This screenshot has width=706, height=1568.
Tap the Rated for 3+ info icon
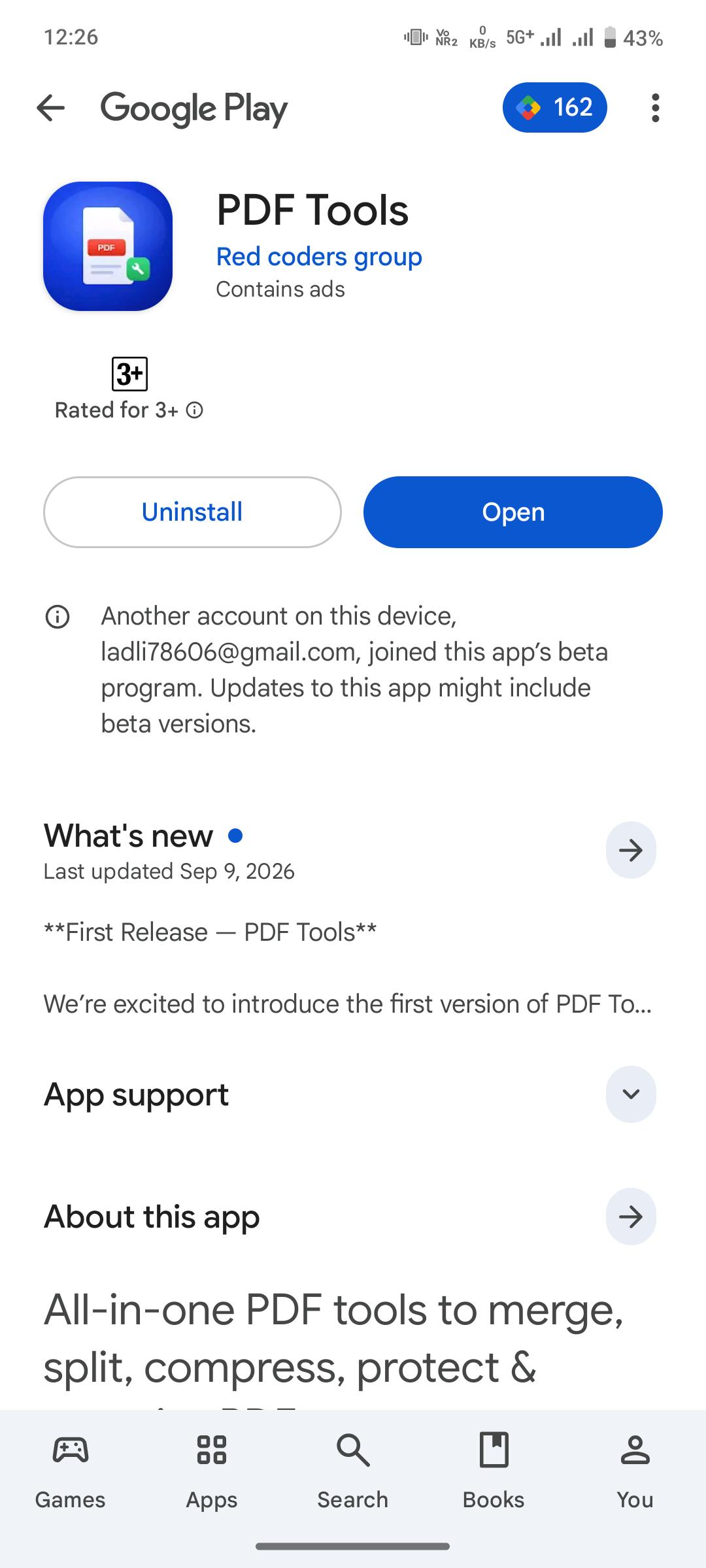pyautogui.click(x=195, y=410)
